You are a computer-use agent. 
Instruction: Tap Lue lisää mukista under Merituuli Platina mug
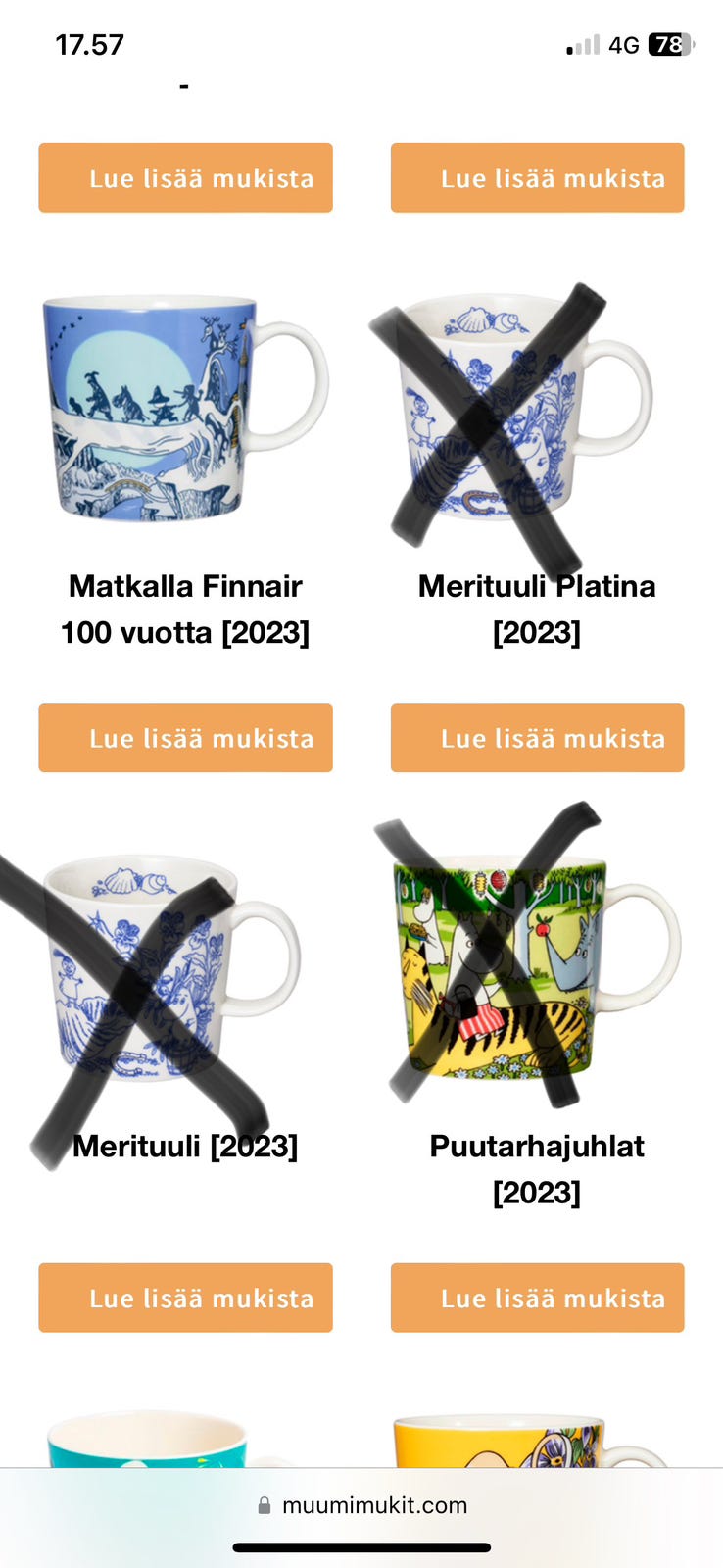tap(537, 738)
